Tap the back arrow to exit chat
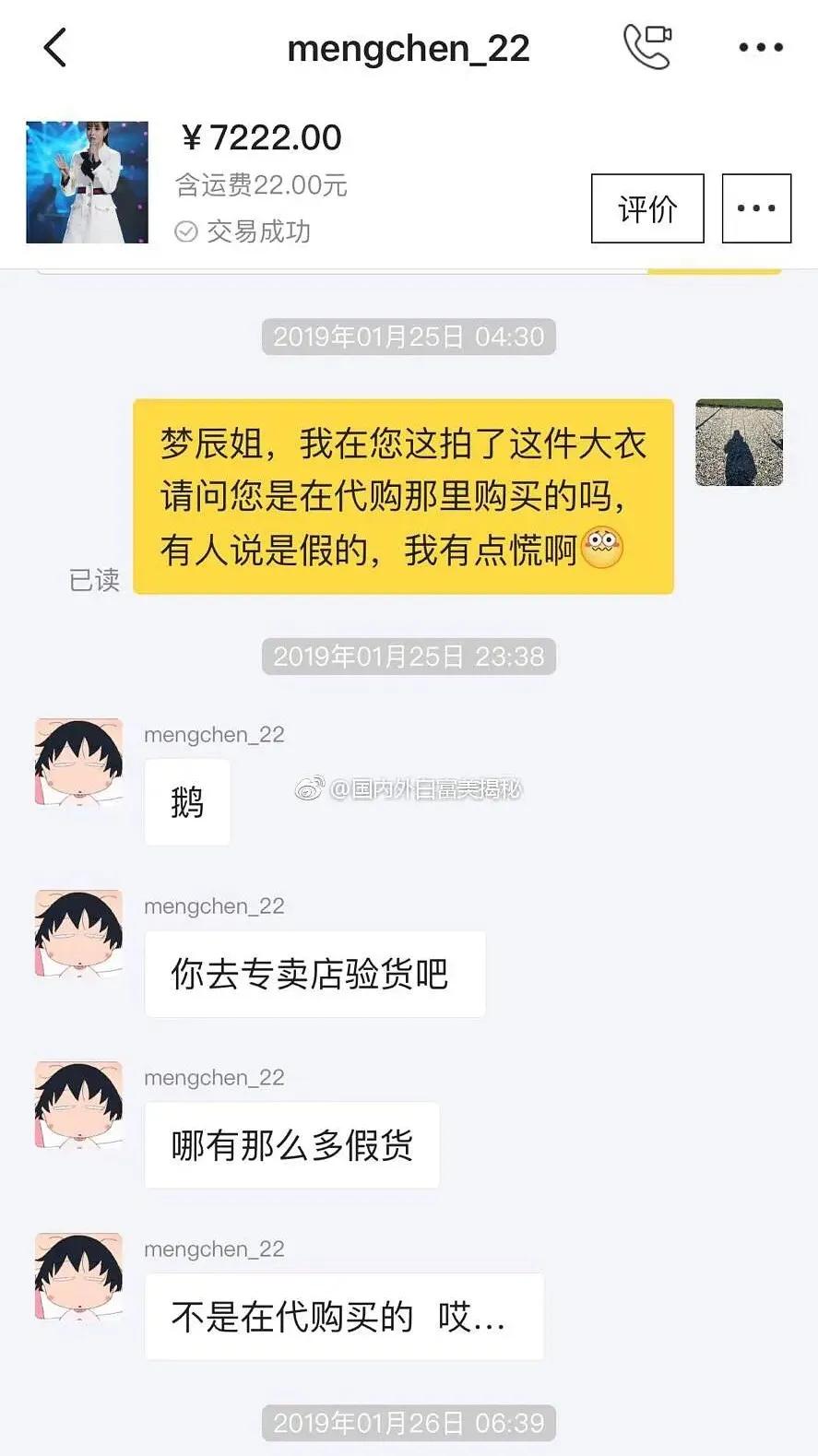Screen dimensions: 818x1456 (x=55, y=48)
